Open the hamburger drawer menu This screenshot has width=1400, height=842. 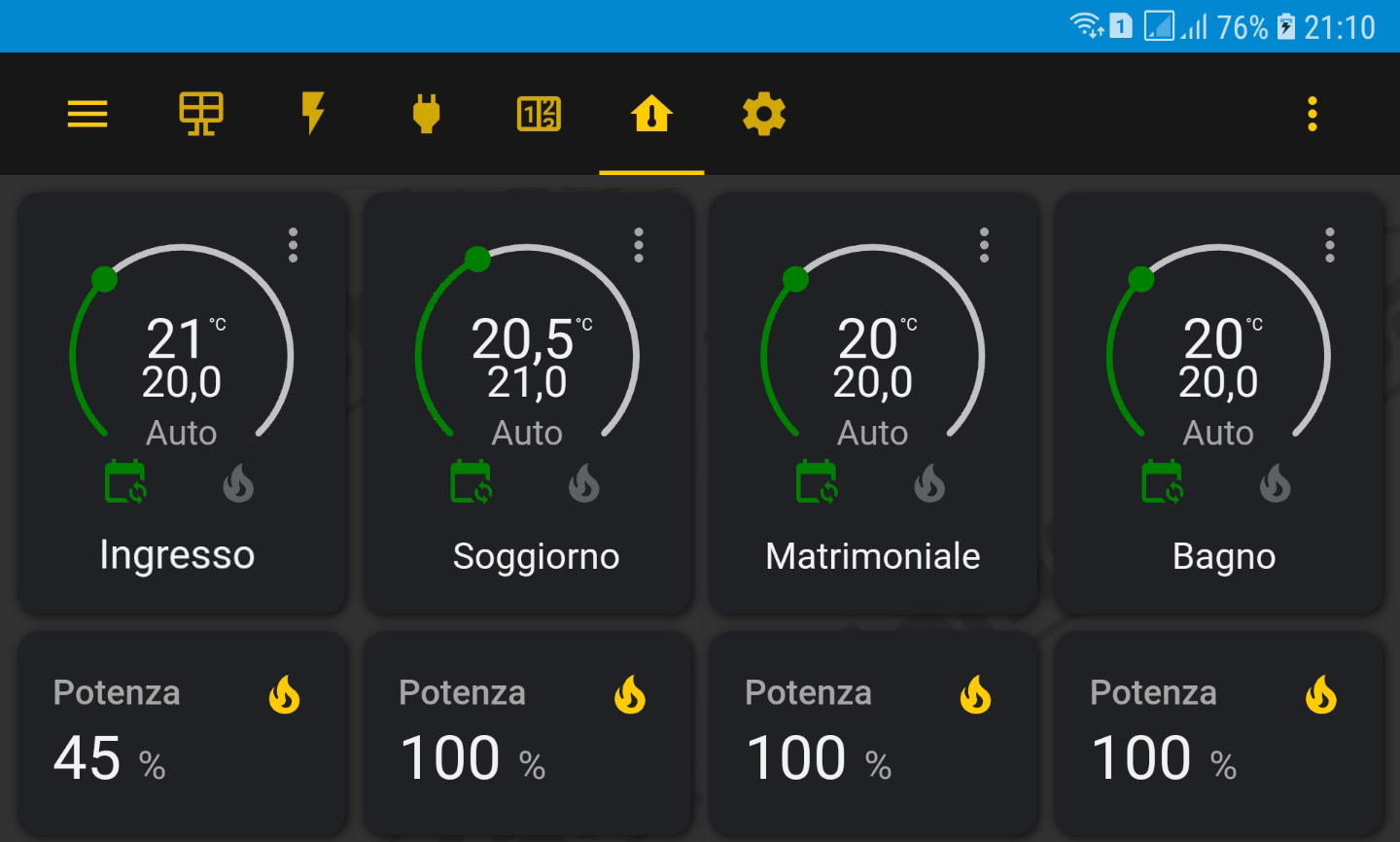87,115
